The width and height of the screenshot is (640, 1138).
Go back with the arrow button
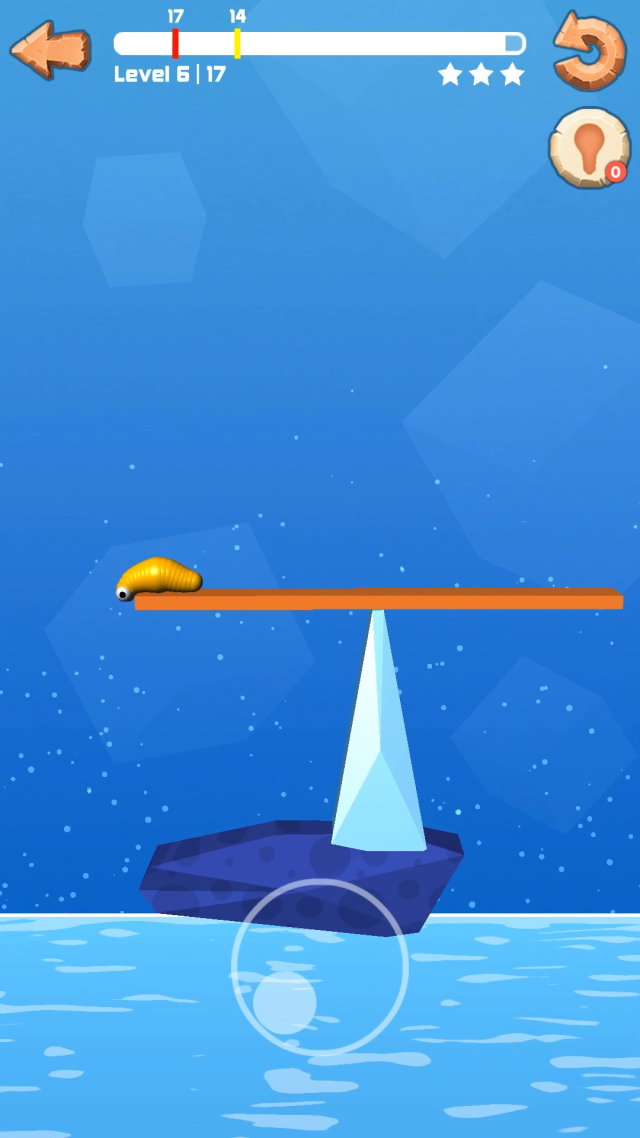click(x=50, y=48)
